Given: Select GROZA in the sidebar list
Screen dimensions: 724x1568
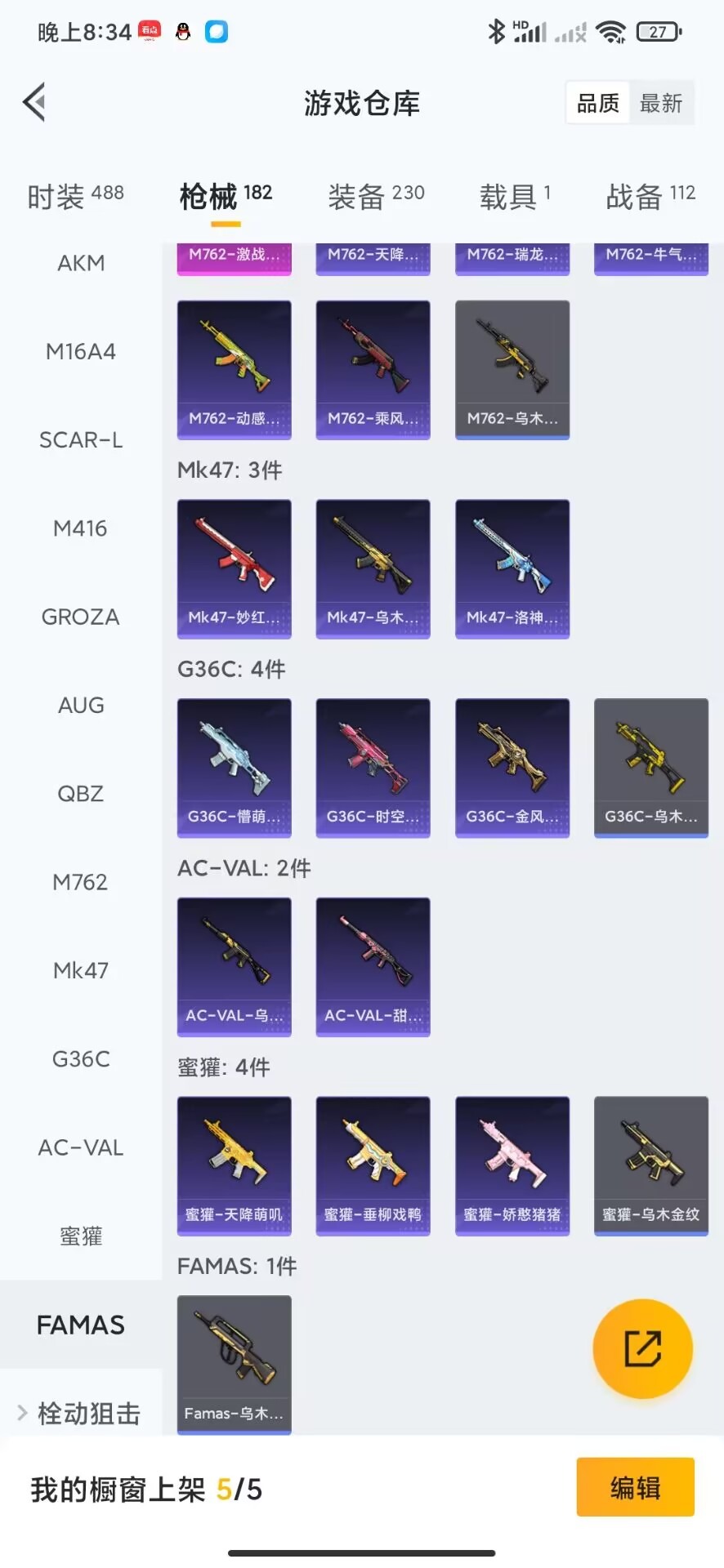Looking at the screenshot, I should 81,617.
